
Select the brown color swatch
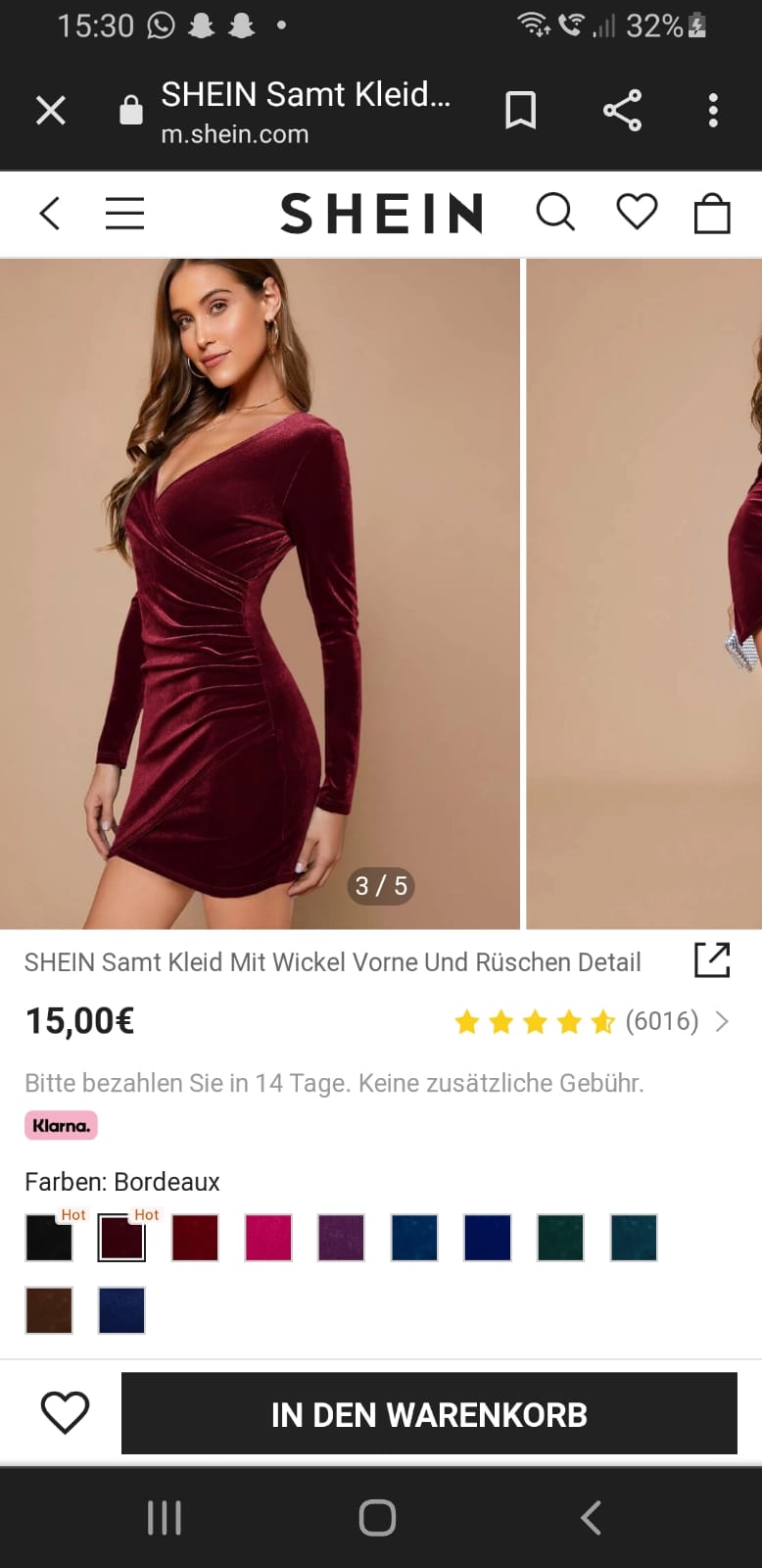49,1310
